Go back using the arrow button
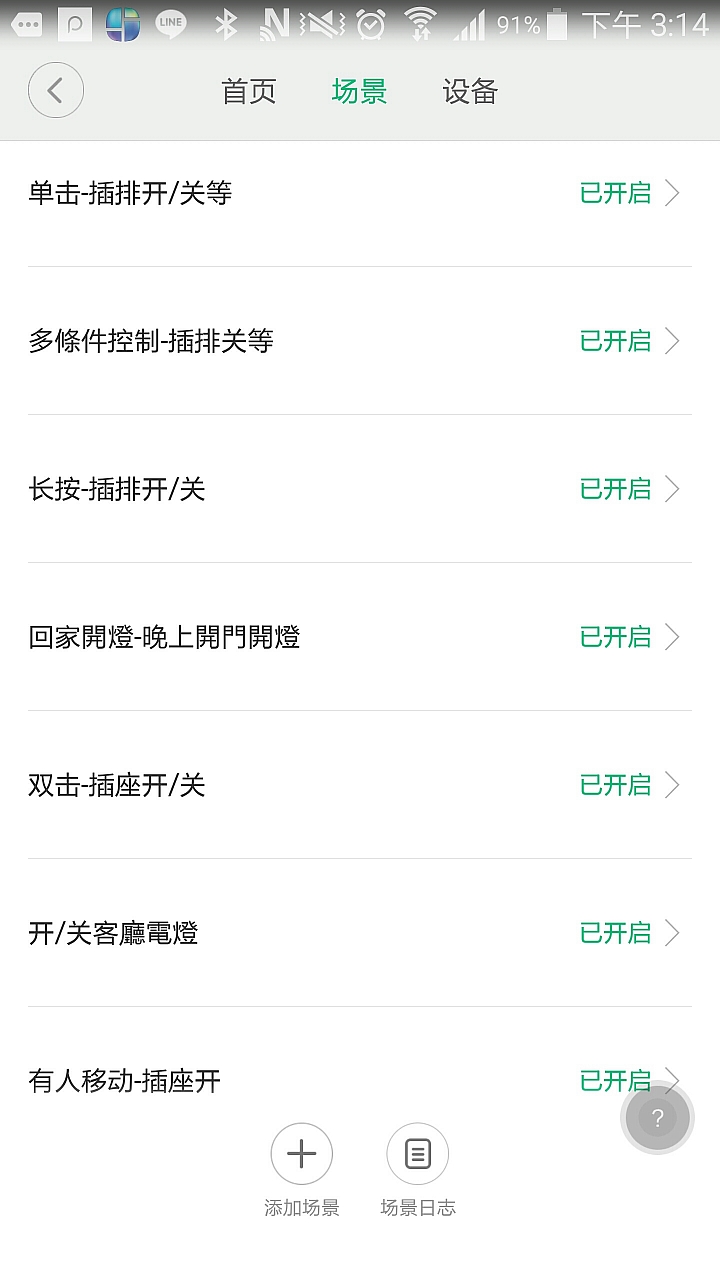 56,91
